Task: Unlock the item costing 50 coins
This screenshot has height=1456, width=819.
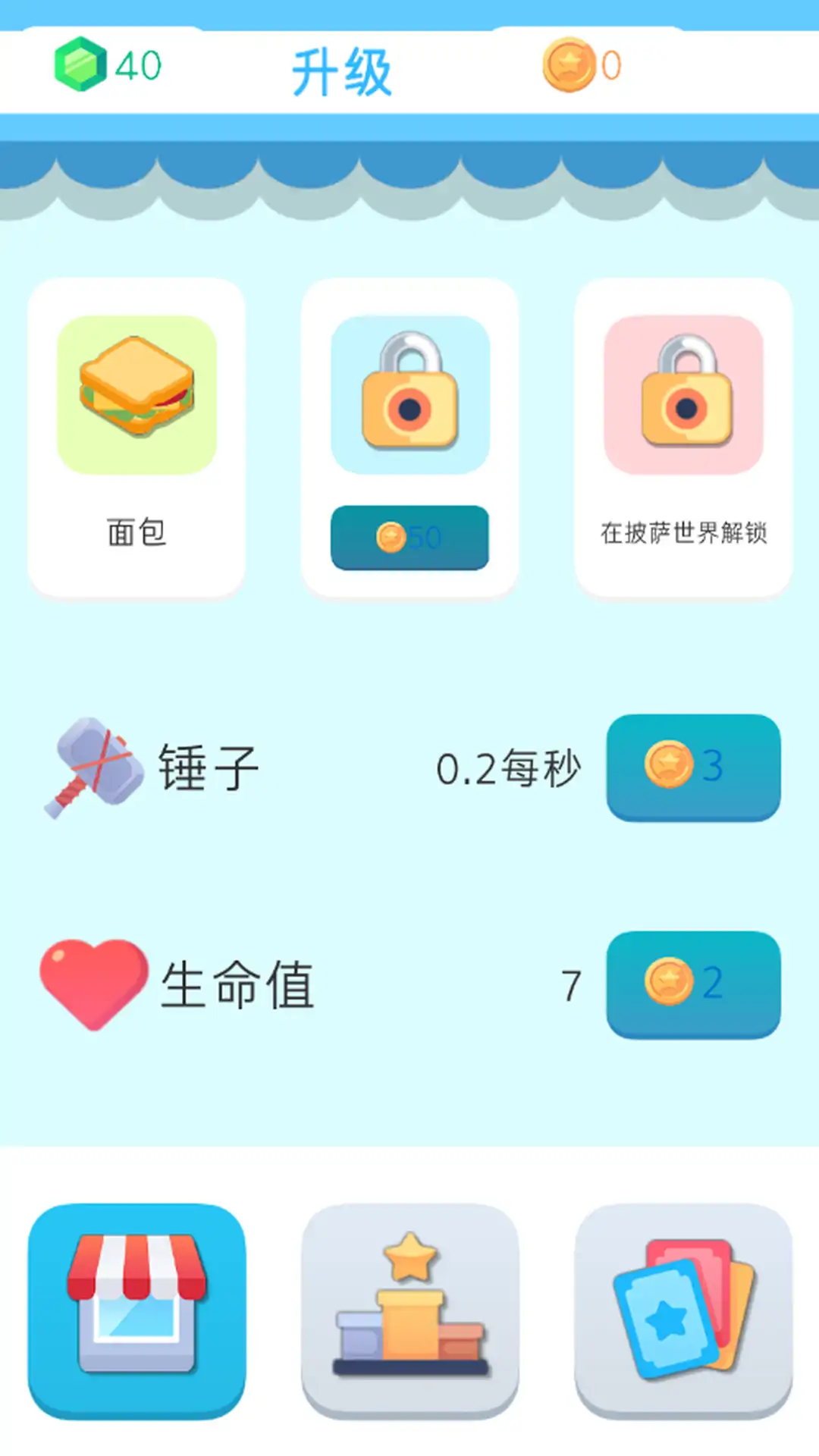Action: point(409,537)
